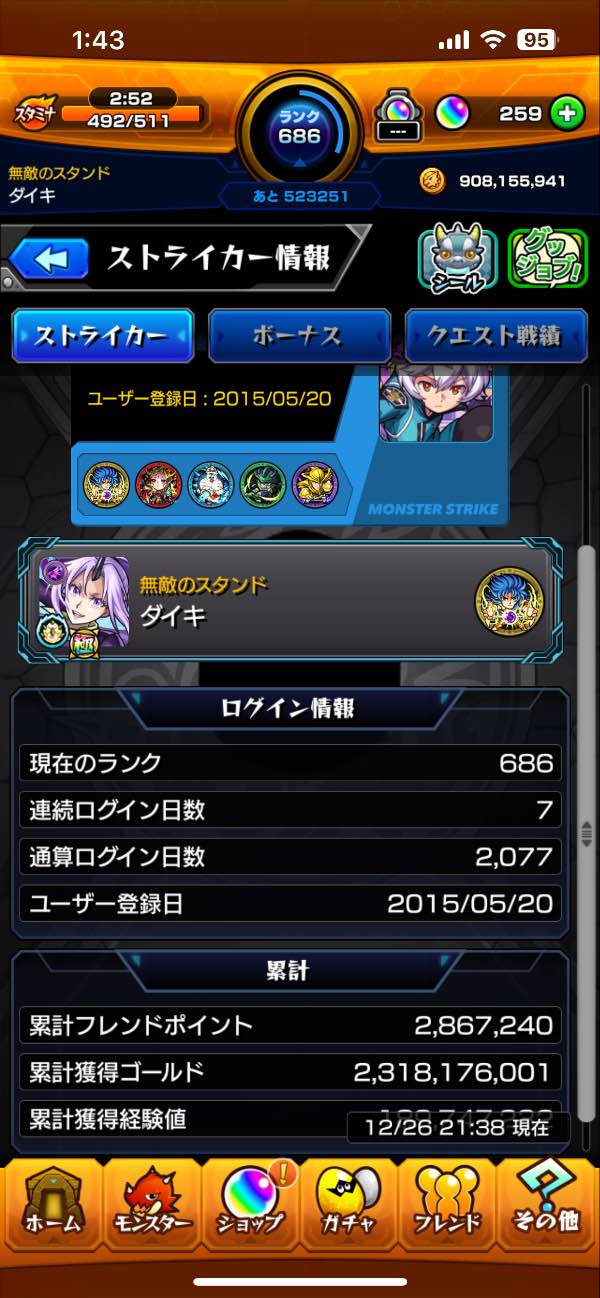This screenshot has width=600, height=1298.
Task: Tap the ランク 686 rank circle
Action: pyautogui.click(x=299, y=126)
